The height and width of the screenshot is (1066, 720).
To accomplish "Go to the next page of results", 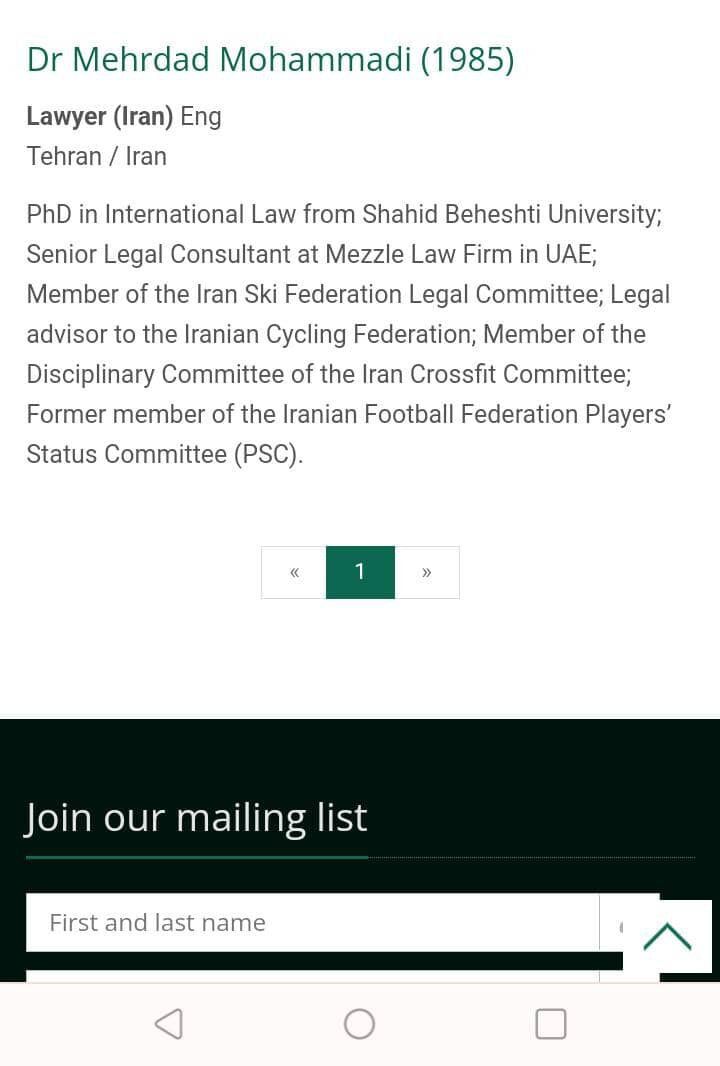I will pyautogui.click(x=427, y=572).
